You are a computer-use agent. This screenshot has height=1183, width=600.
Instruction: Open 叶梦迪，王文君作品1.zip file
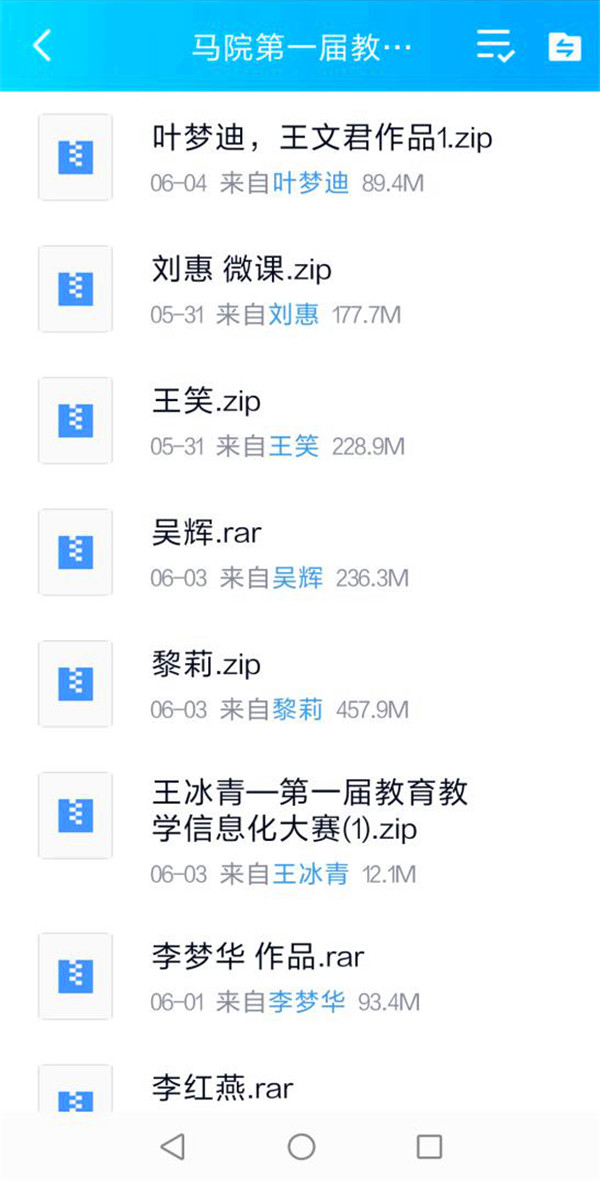(x=300, y=158)
